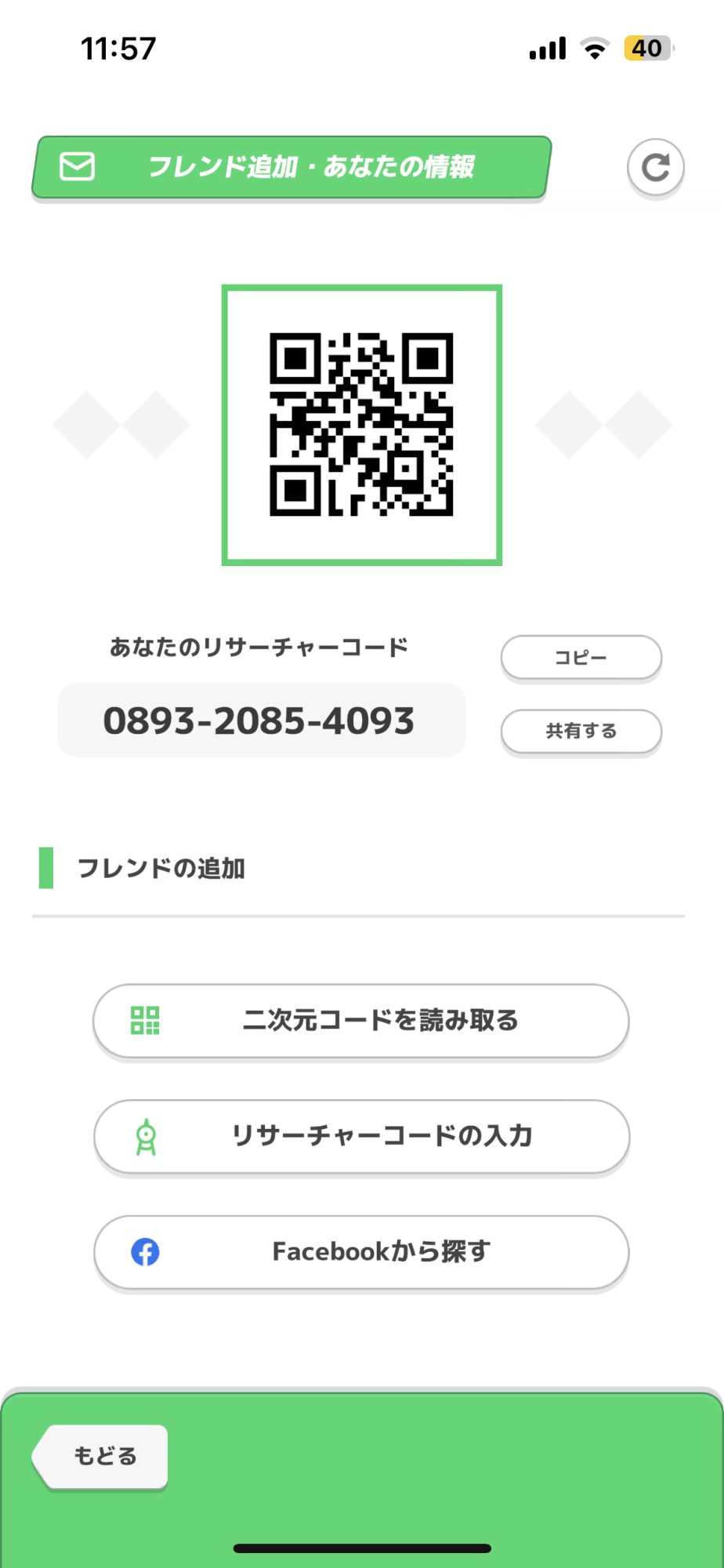The height and width of the screenshot is (1568, 724).
Task: Open 二次元コードを読み取る scanner
Action: 361,1020
